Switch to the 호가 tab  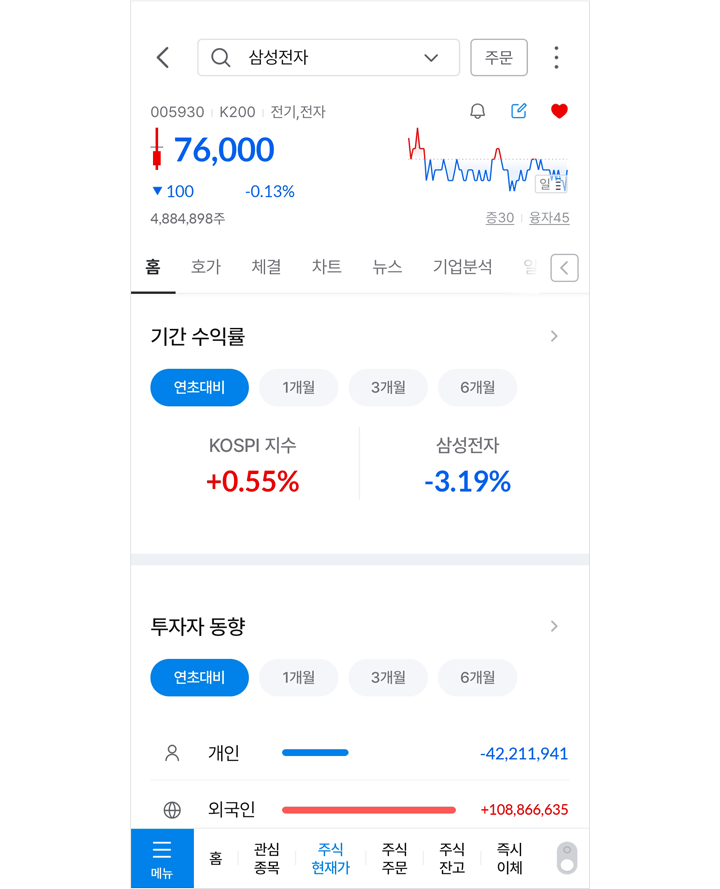coord(206,267)
